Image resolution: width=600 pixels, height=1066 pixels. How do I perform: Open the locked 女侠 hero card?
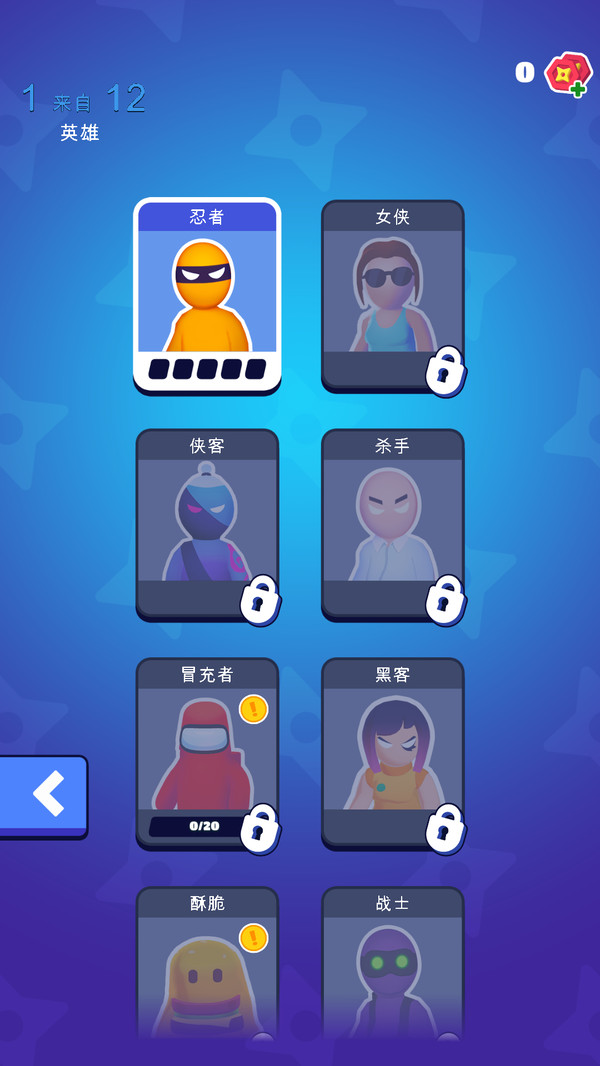click(392, 293)
